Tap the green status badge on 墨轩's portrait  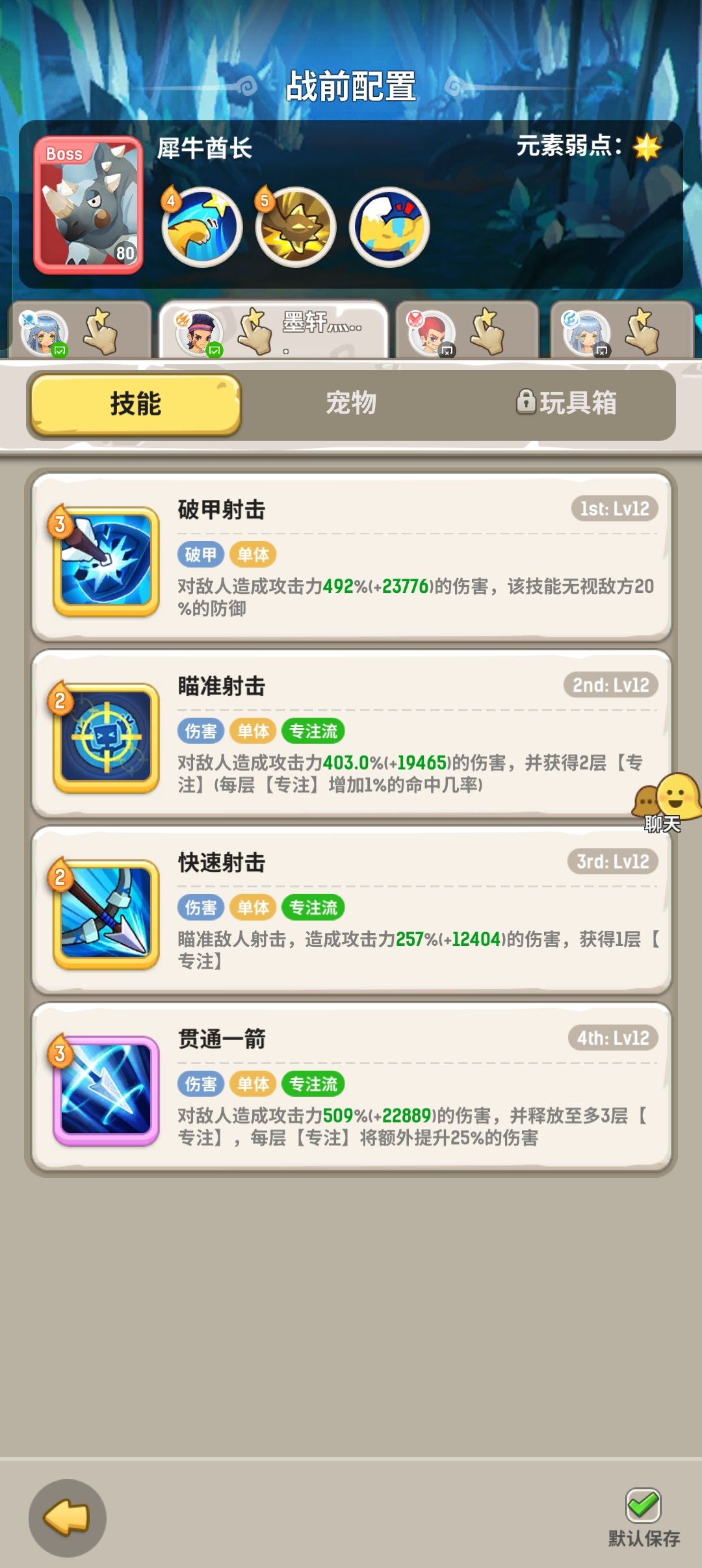pos(214,350)
